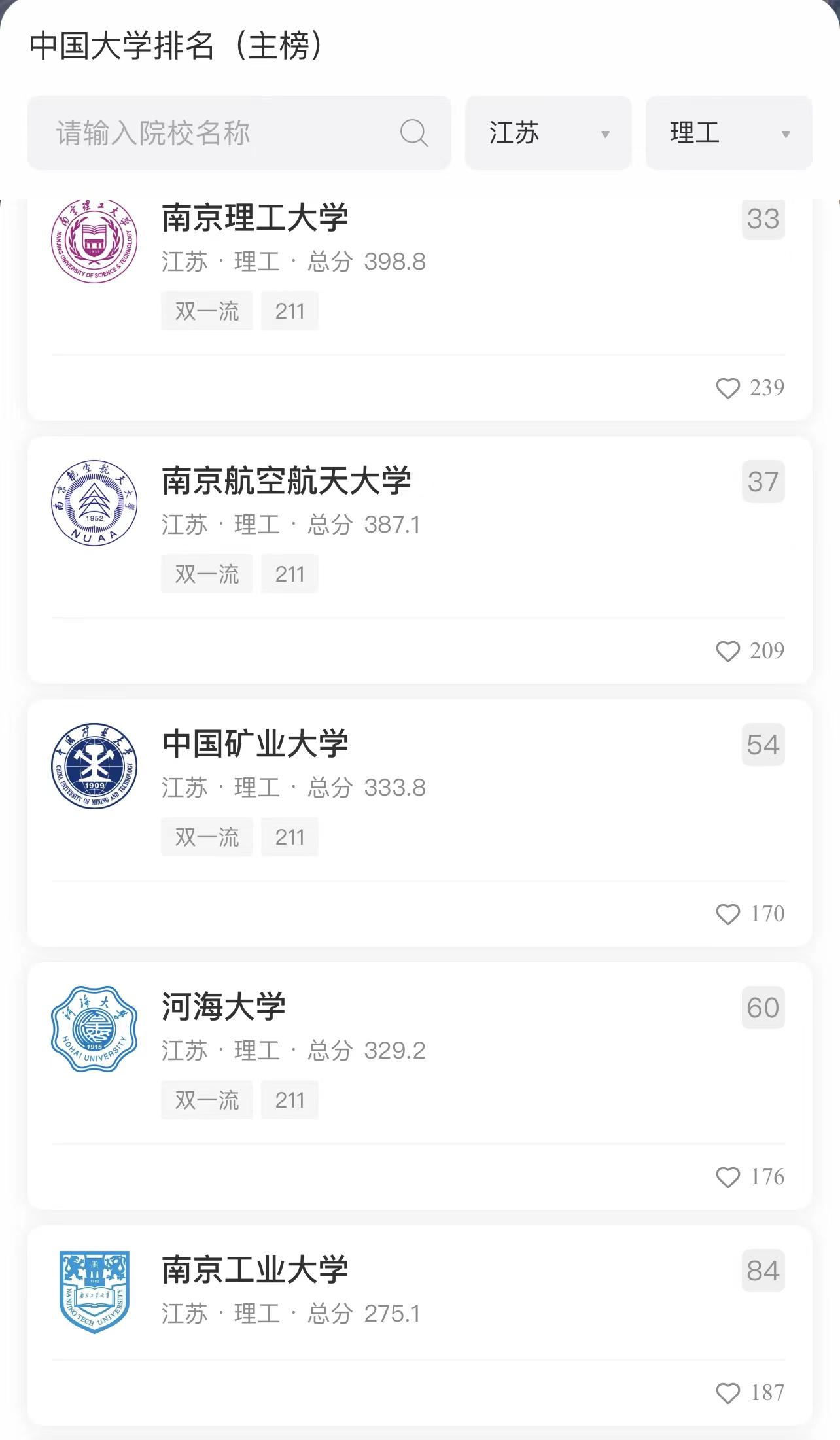Click the NUAA 1952 school emblem
The image size is (840, 1440).
94,504
